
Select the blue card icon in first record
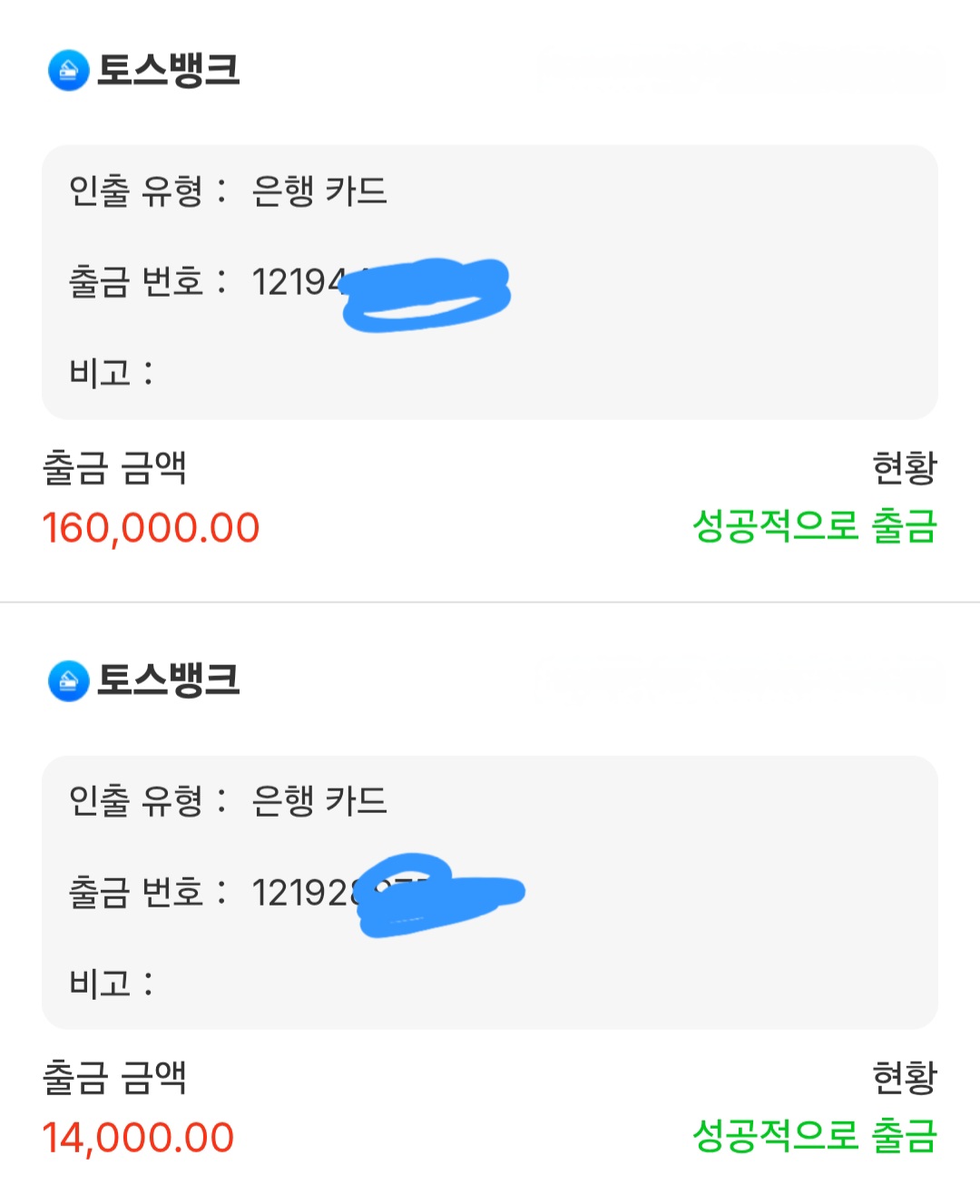[64, 66]
